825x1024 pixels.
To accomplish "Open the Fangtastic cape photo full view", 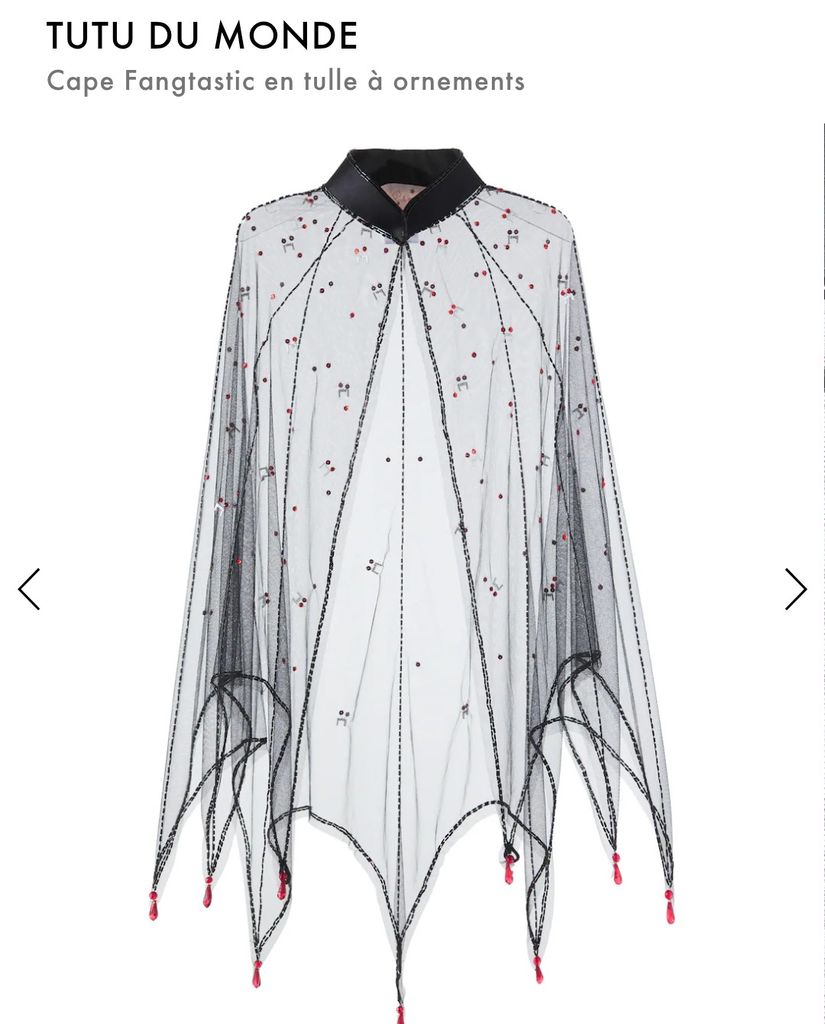I will [x=412, y=560].
